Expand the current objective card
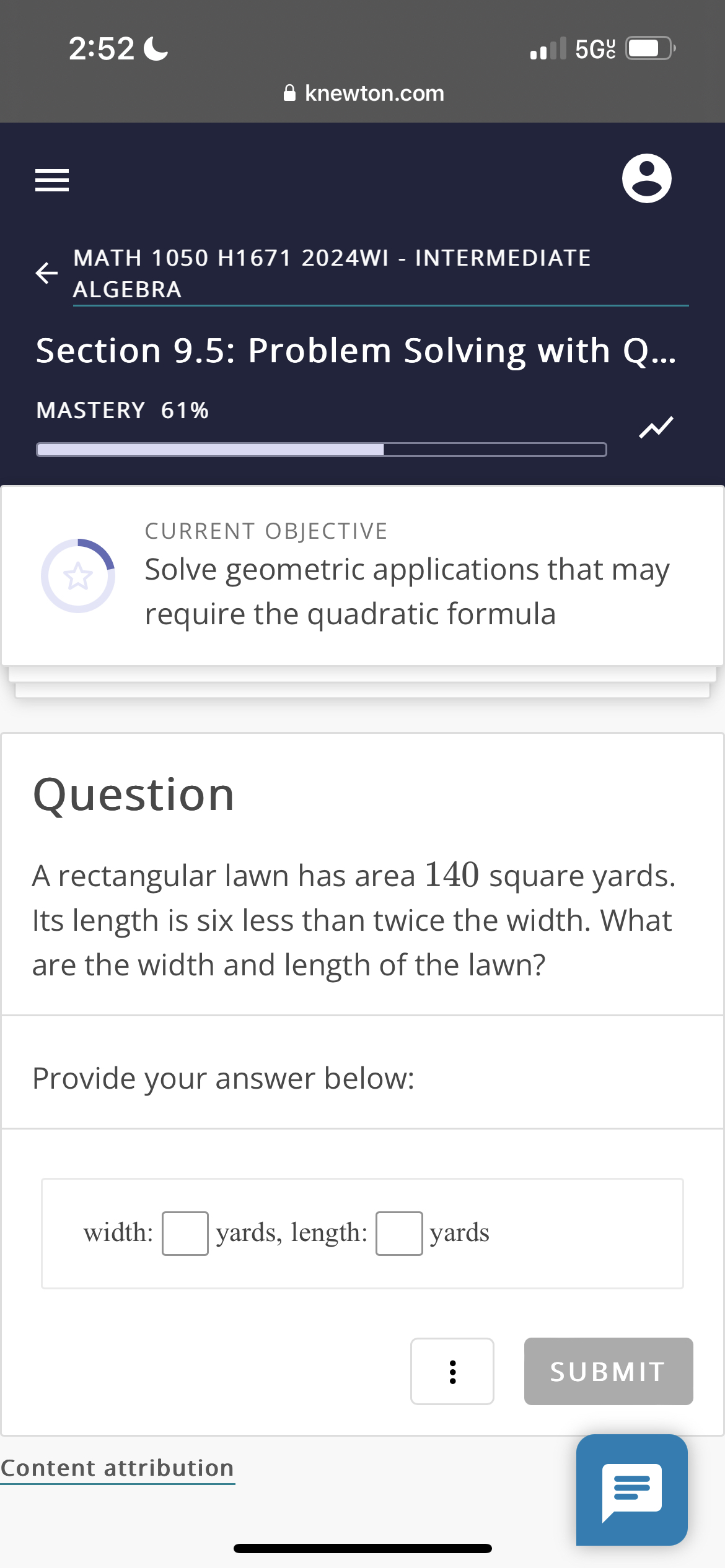 pos(362,576)
